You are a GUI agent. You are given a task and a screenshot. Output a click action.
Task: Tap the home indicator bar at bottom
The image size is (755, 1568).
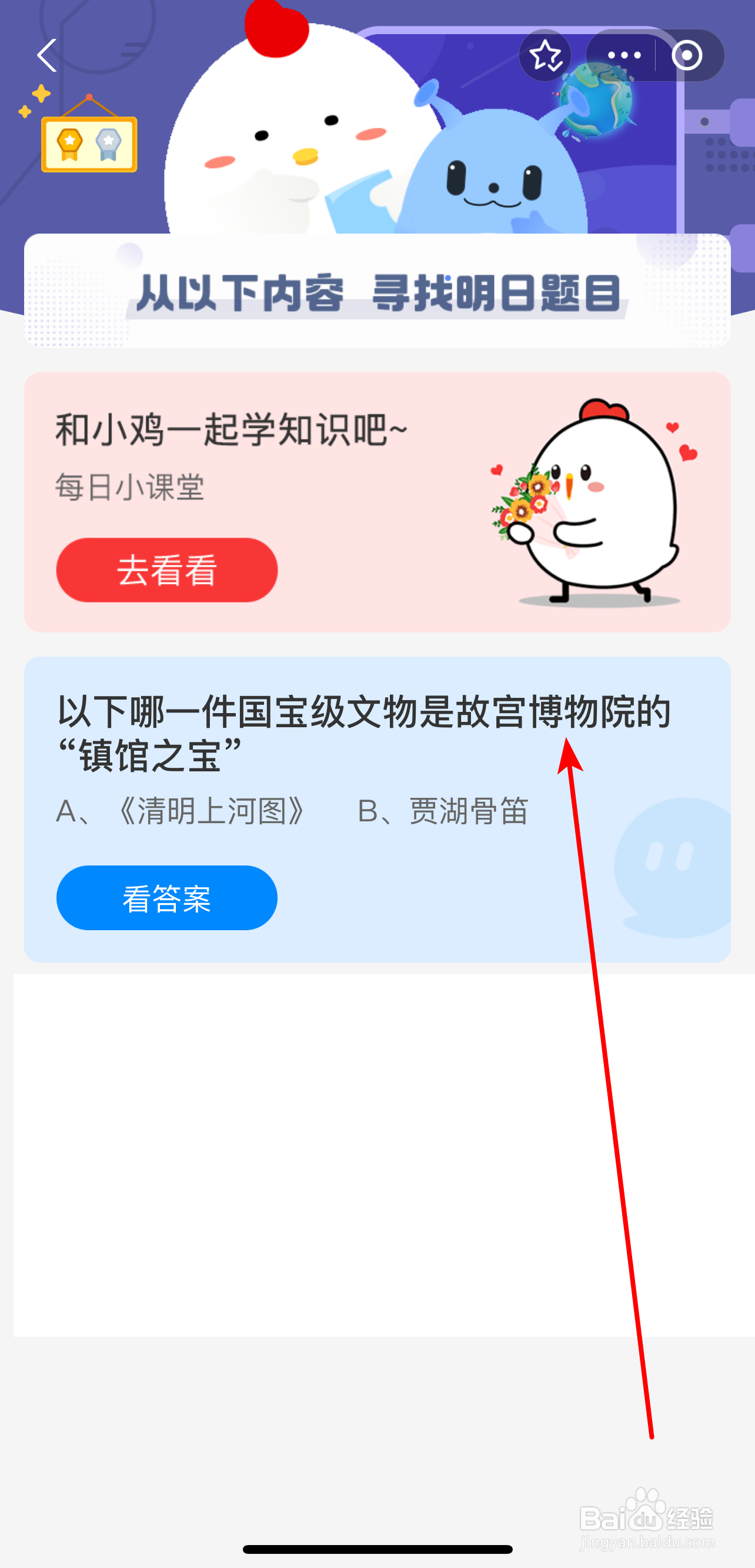(377, 1550)
